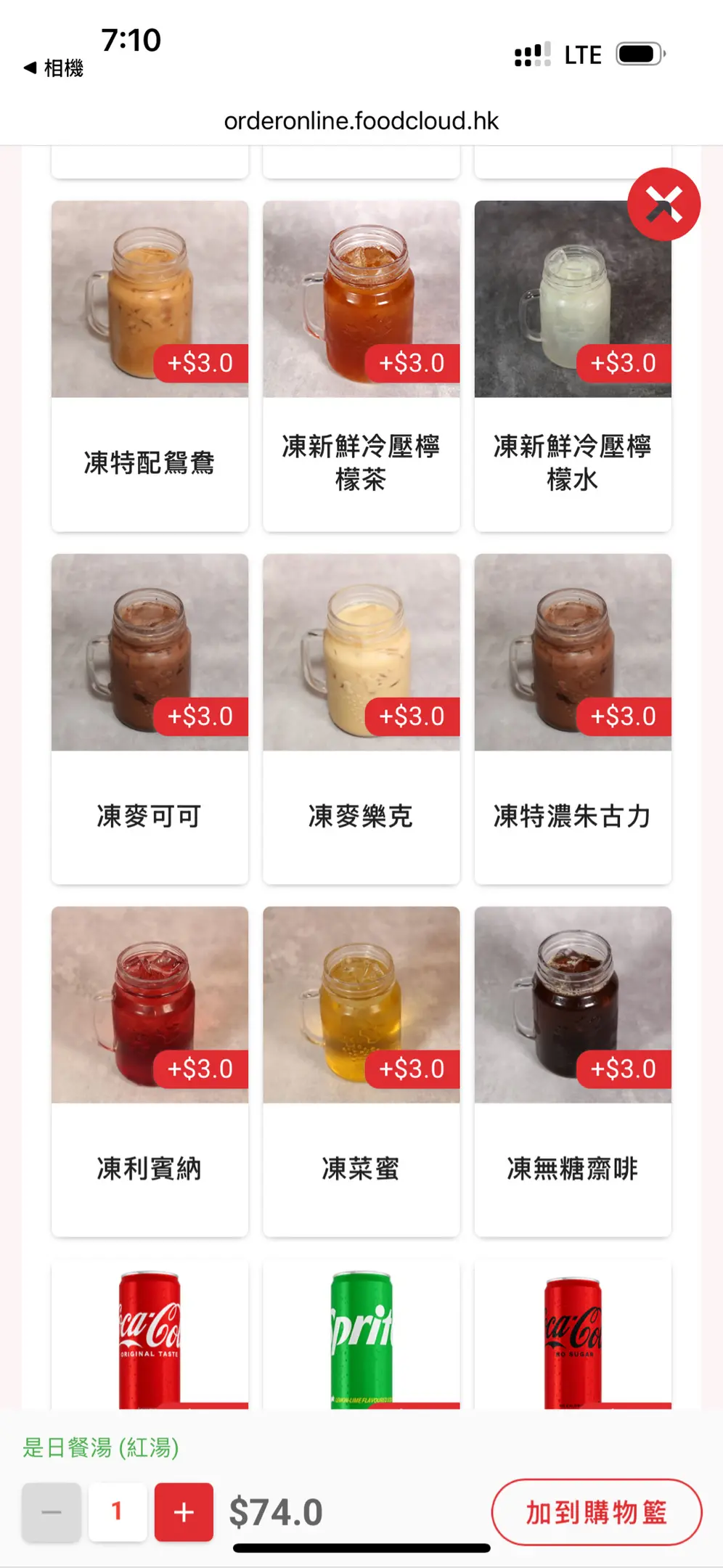The image size is (723, 1568).
Task: Go back to 相機 app
Action: click(x=54, y=68)
